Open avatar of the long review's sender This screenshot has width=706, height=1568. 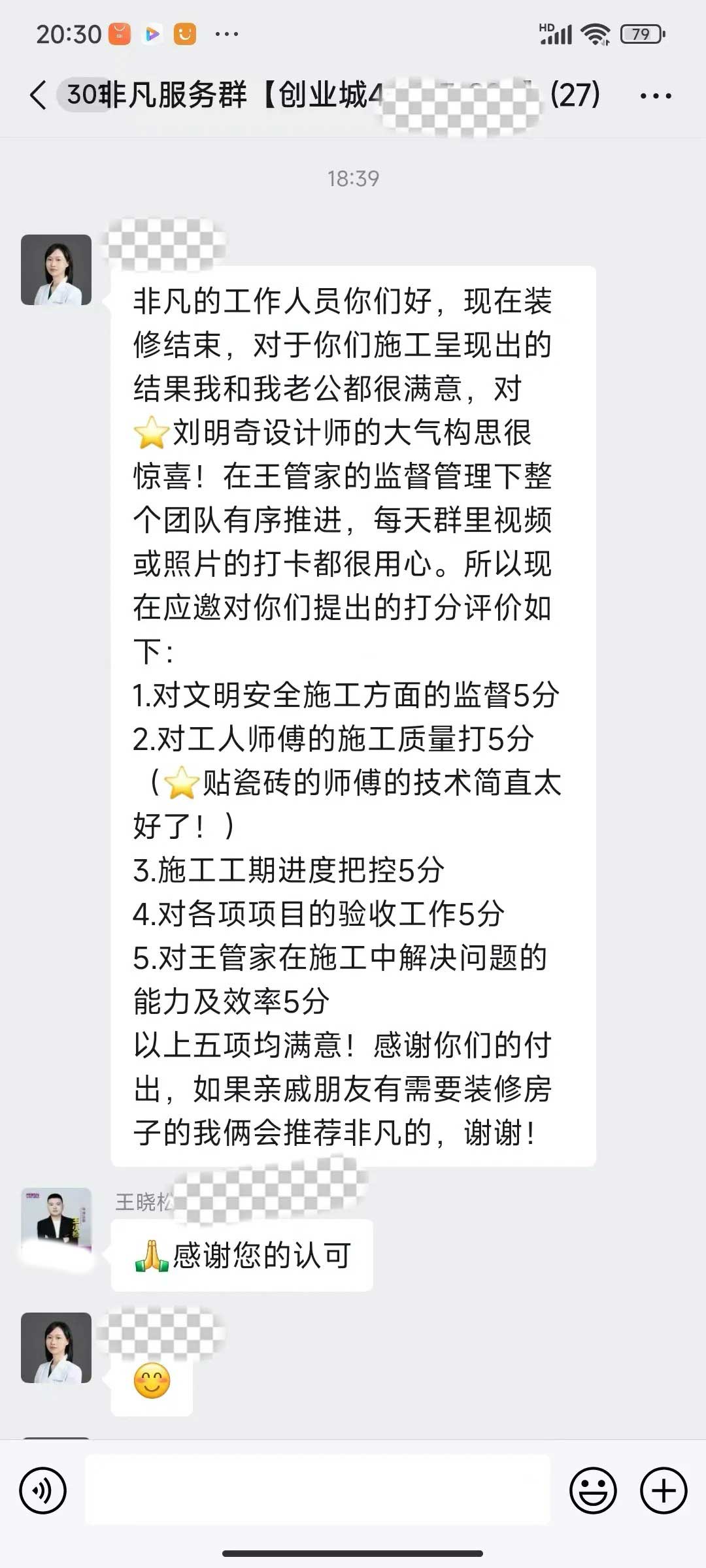(56, 270)
